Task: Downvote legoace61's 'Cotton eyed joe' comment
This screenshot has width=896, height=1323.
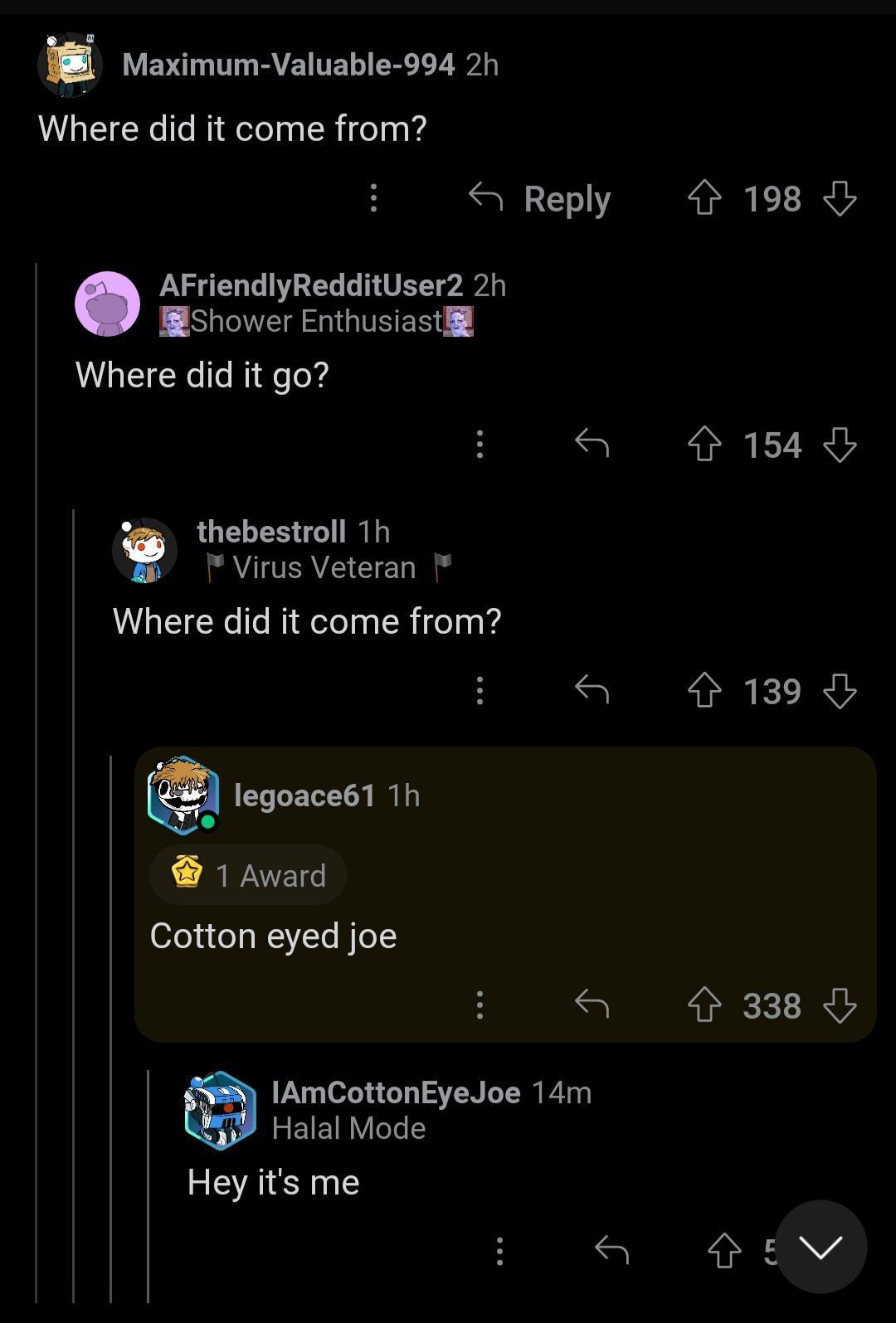Action: (840, 1006)
